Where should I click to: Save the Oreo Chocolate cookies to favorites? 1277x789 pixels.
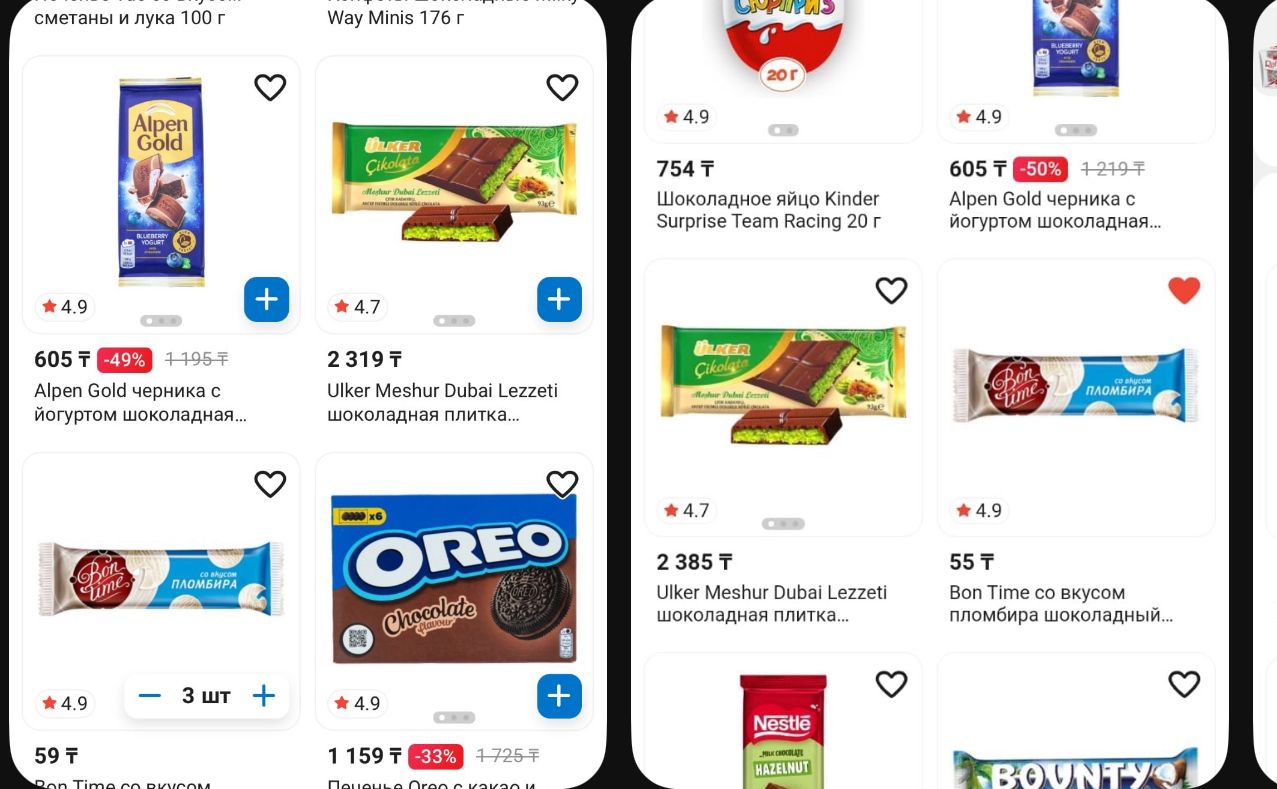click(562, 484)
